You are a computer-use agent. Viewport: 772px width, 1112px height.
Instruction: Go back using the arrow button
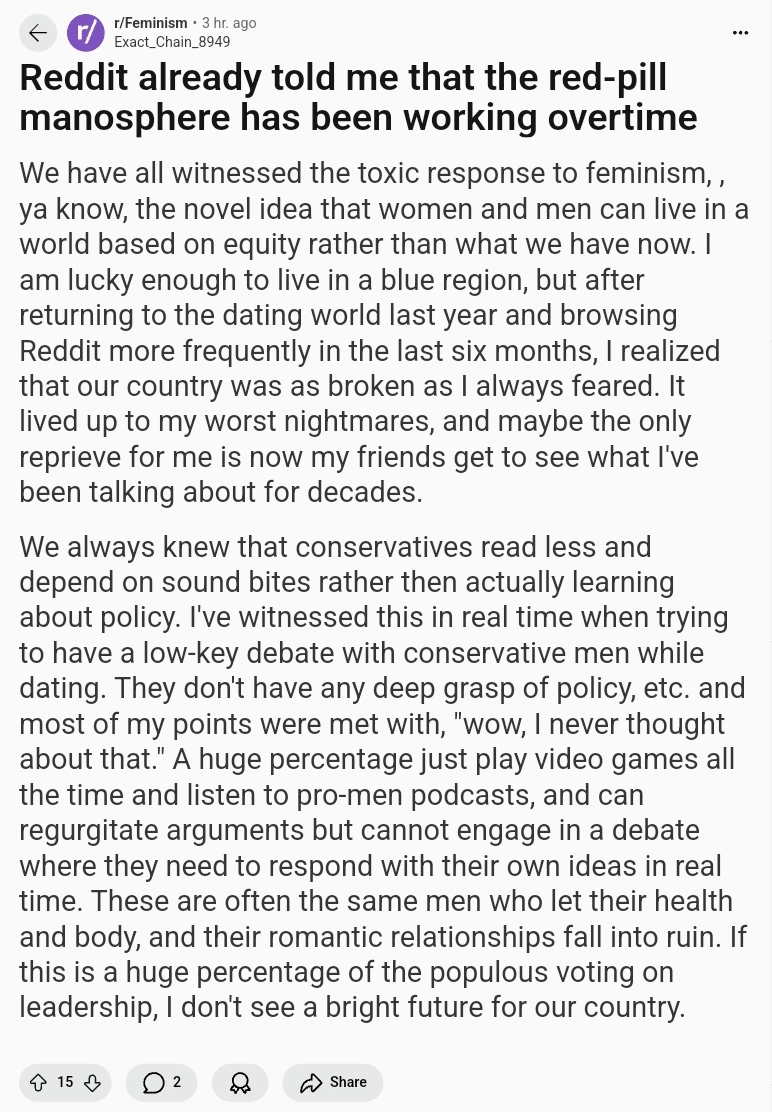[38, 33]
